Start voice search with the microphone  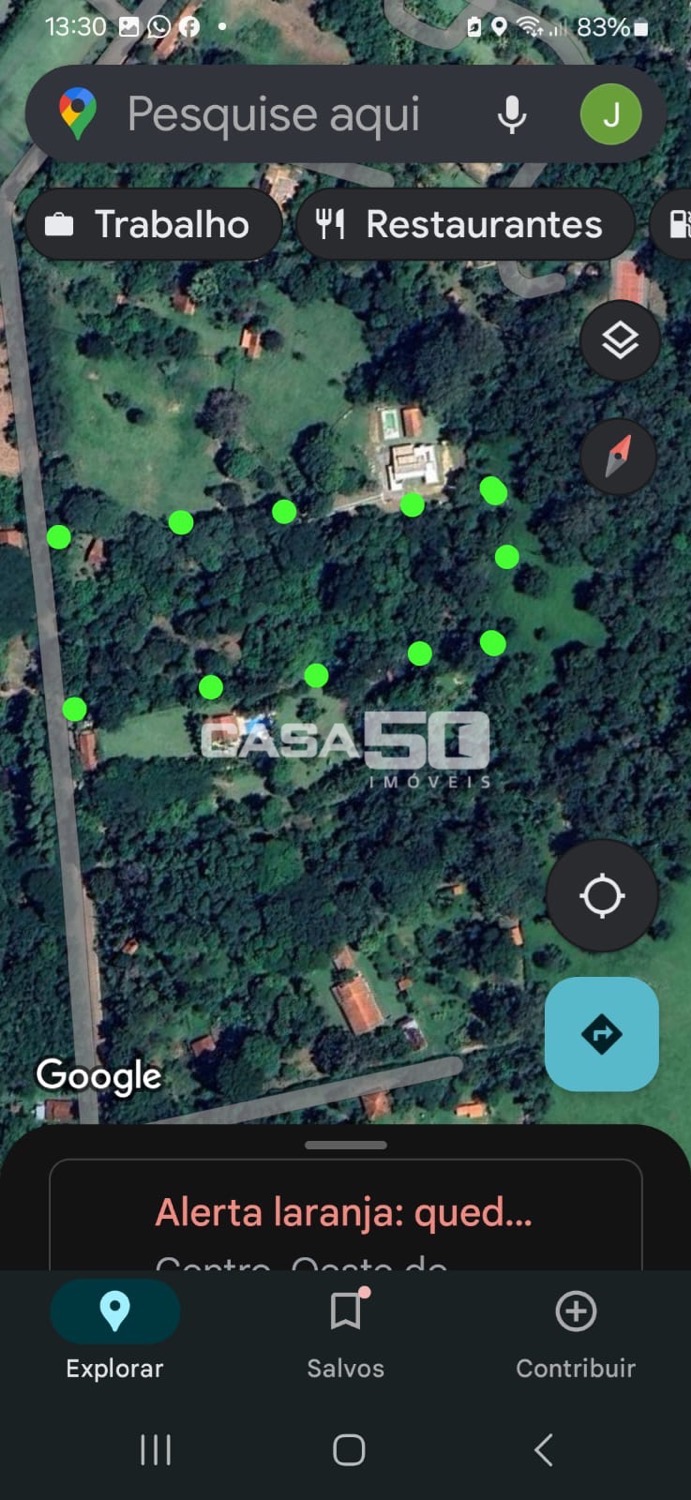click(512, 115)
